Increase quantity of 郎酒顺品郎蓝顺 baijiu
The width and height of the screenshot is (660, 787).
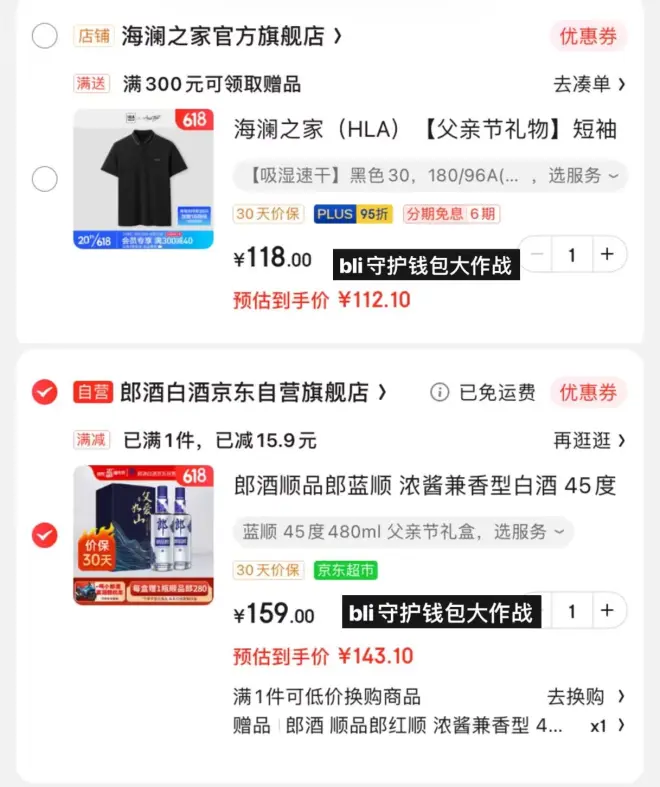[607, 610]
